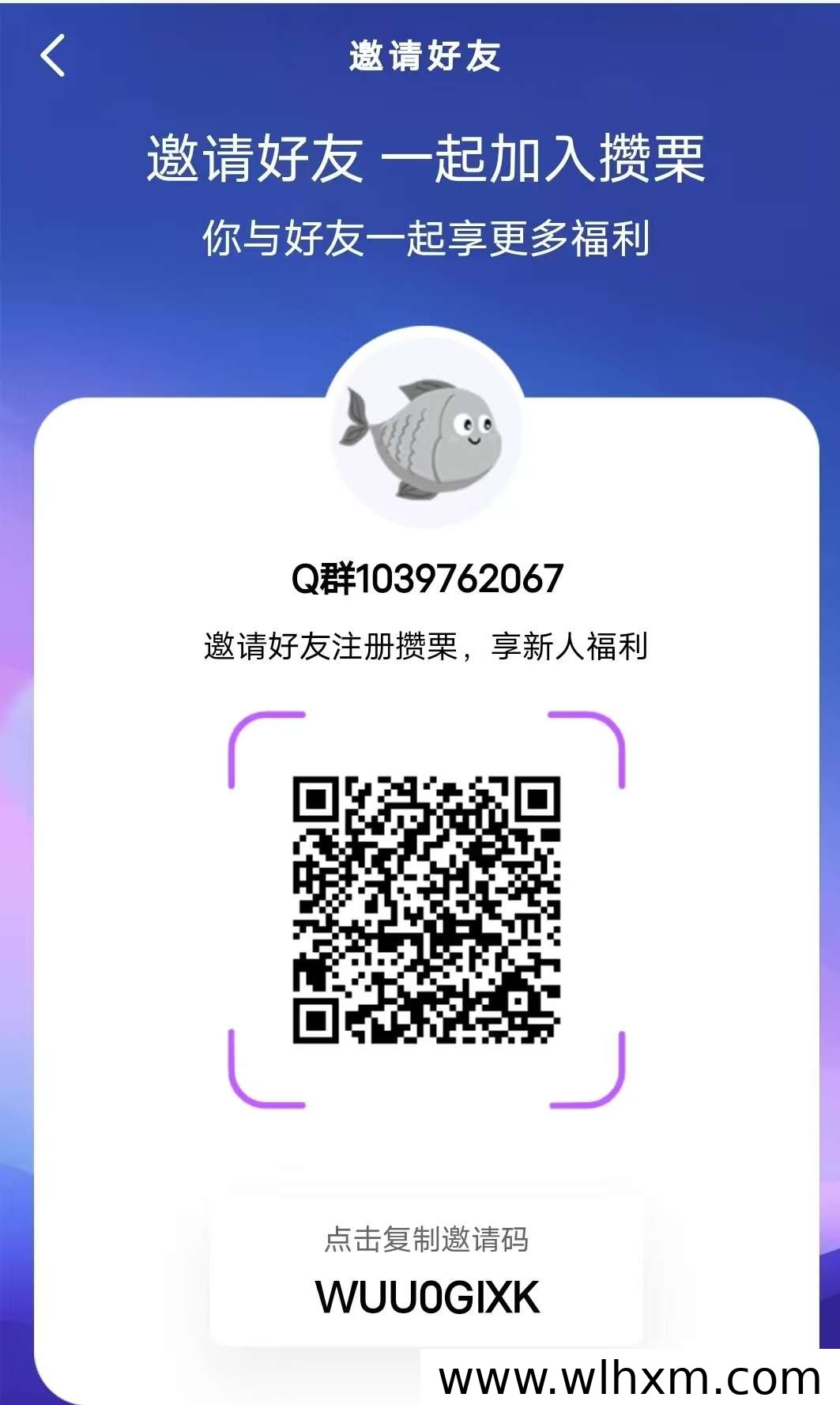Go back from the invite friends page
Screen dimensions: 840x1405
[52, 57]
